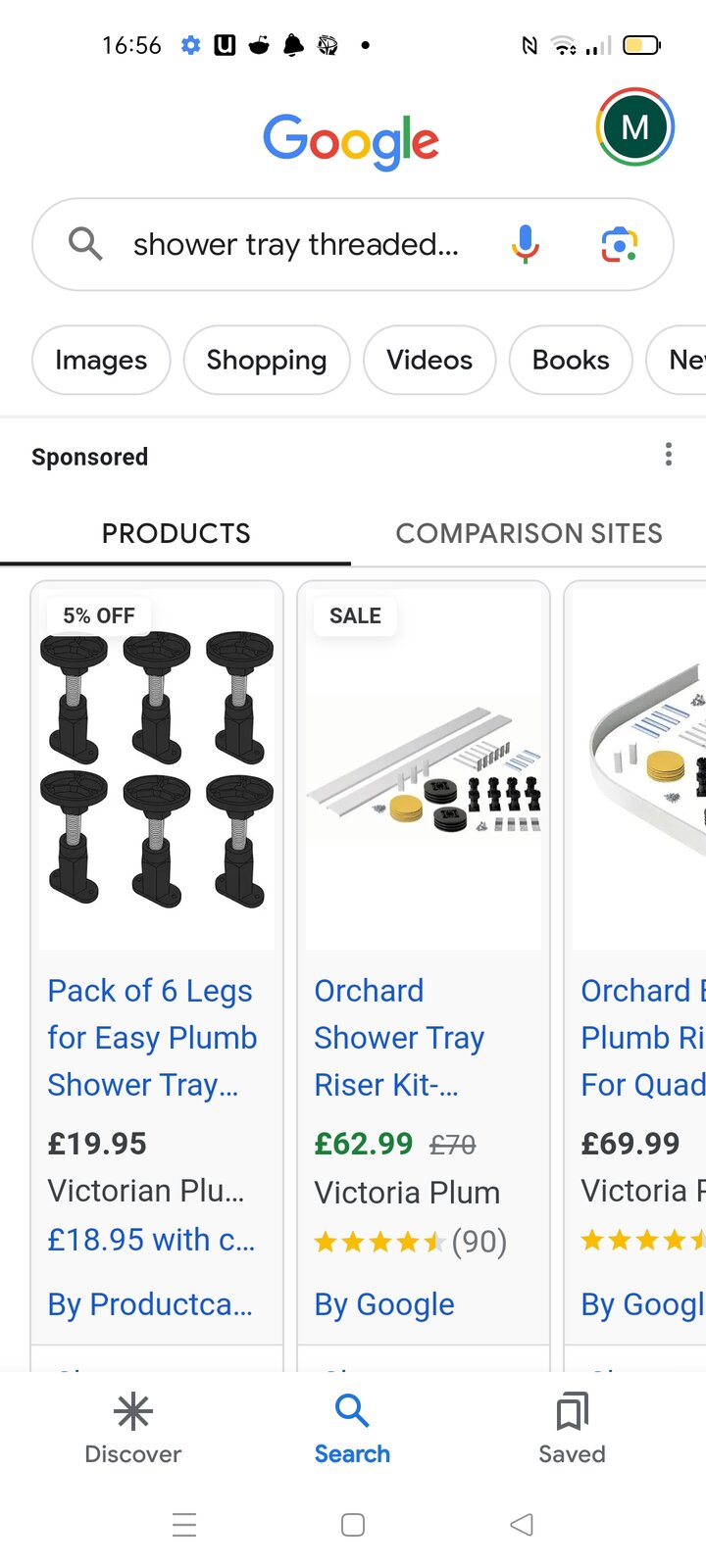Open the account profile avatar
The image size is (706, 1568).
point(634,126)
